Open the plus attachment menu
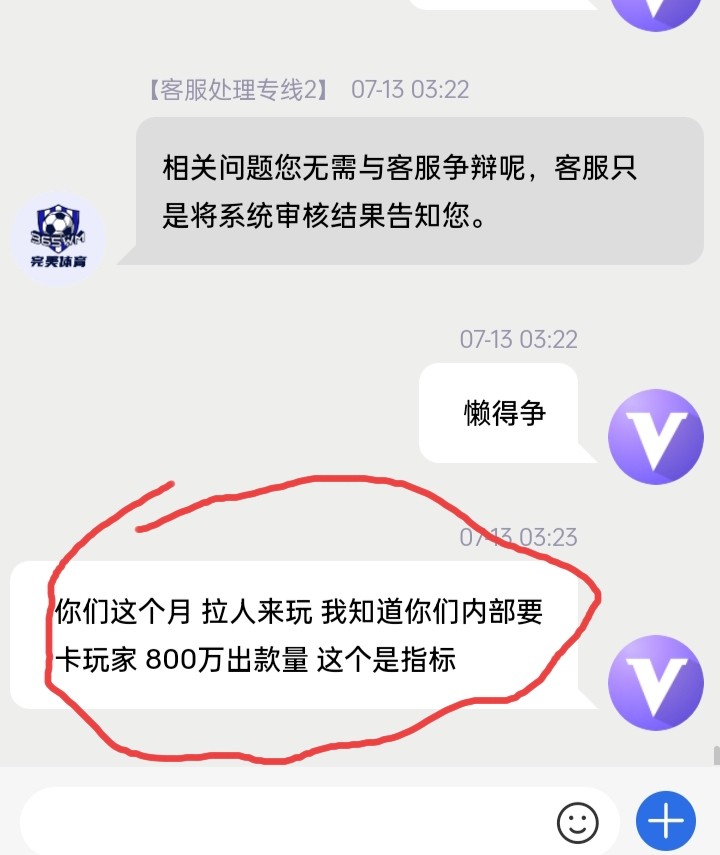The width and height of the screenshot is (720, 855). (x=665, y=822)
